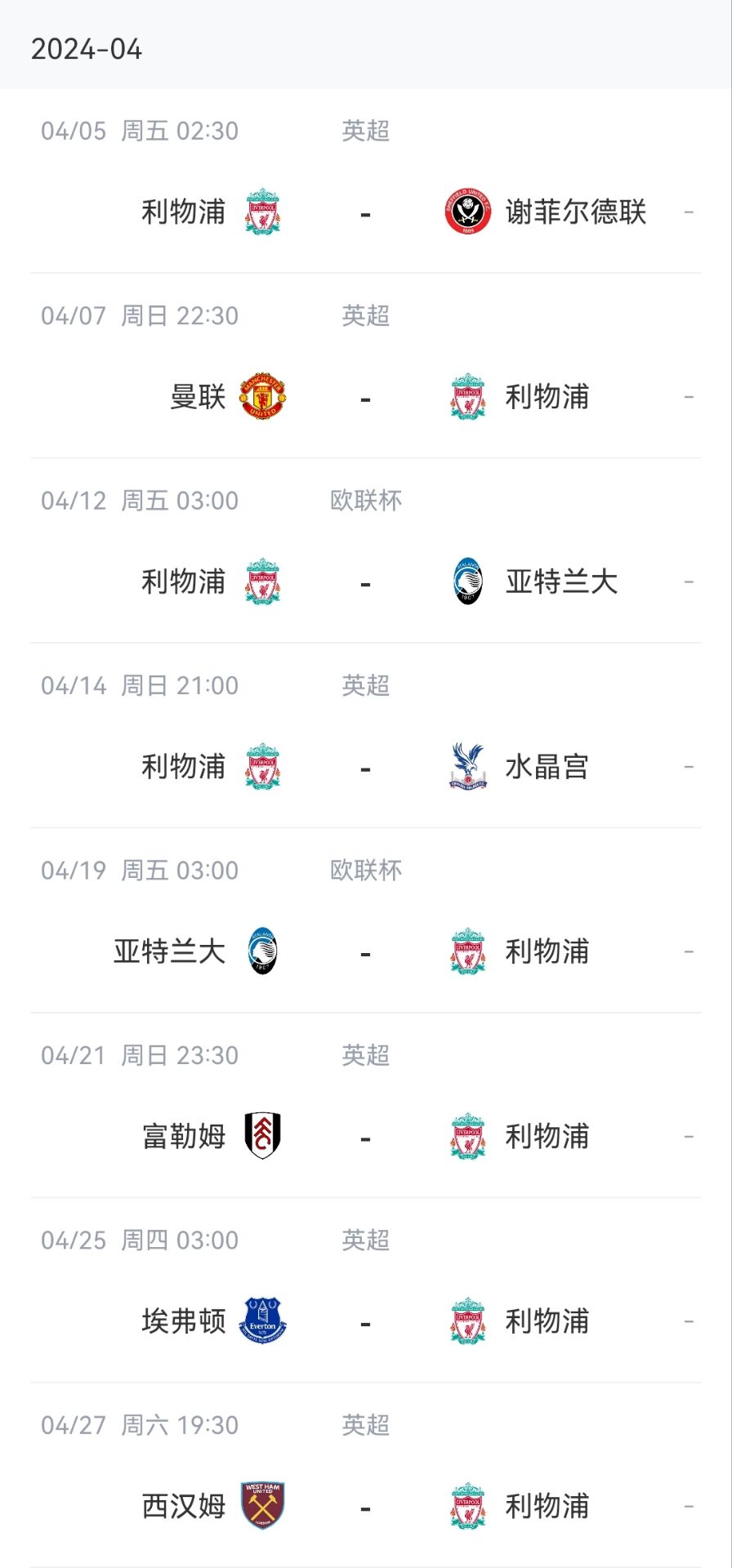
Task: Open the Fulham vs Liverpool match
Action: tap(365, 1138)
